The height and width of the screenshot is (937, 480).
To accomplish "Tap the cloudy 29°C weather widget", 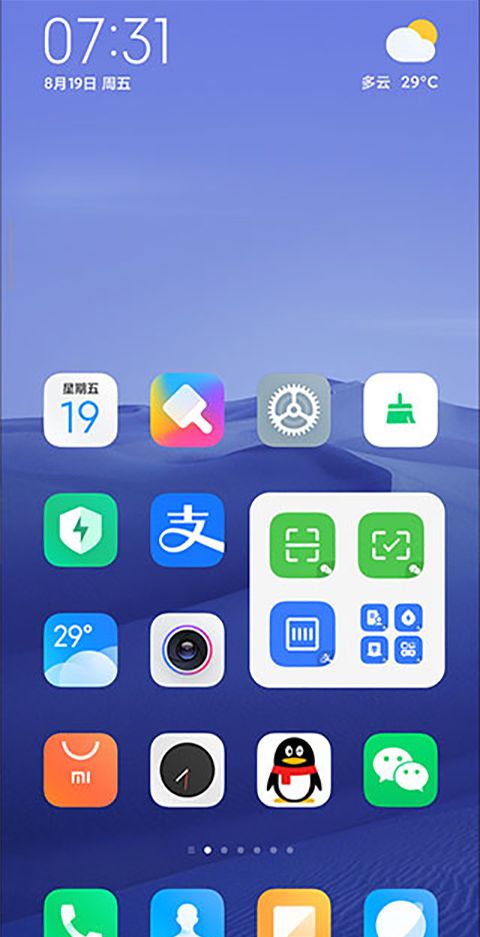I will point(400,55).
